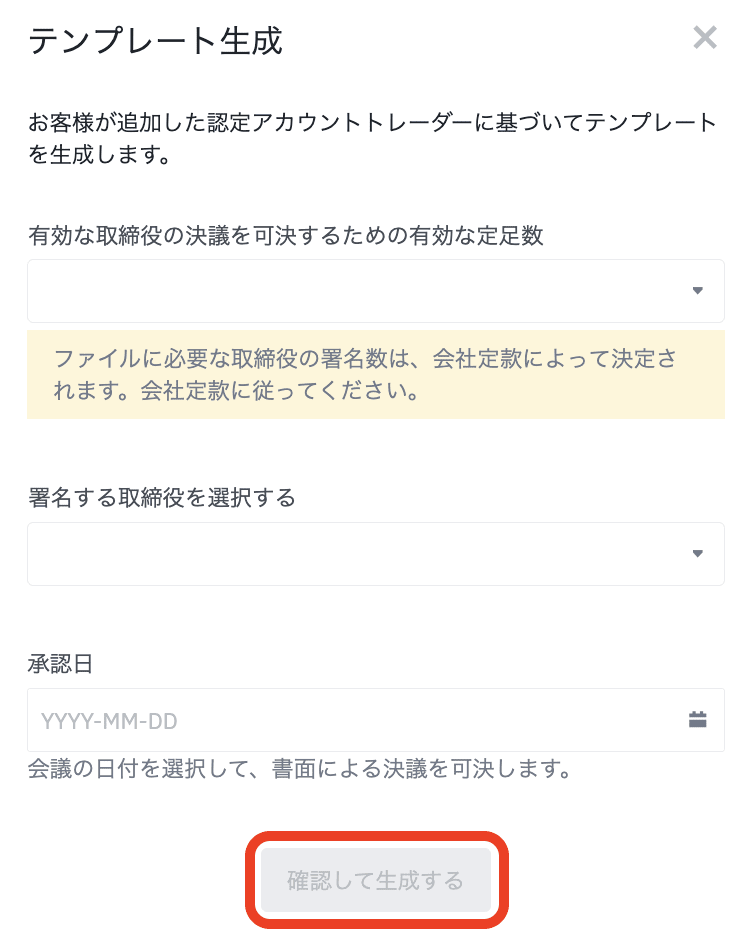Open the quorum selection combo box
The image size is (748, 932).
pyautogui.click(x=375, y=290)
